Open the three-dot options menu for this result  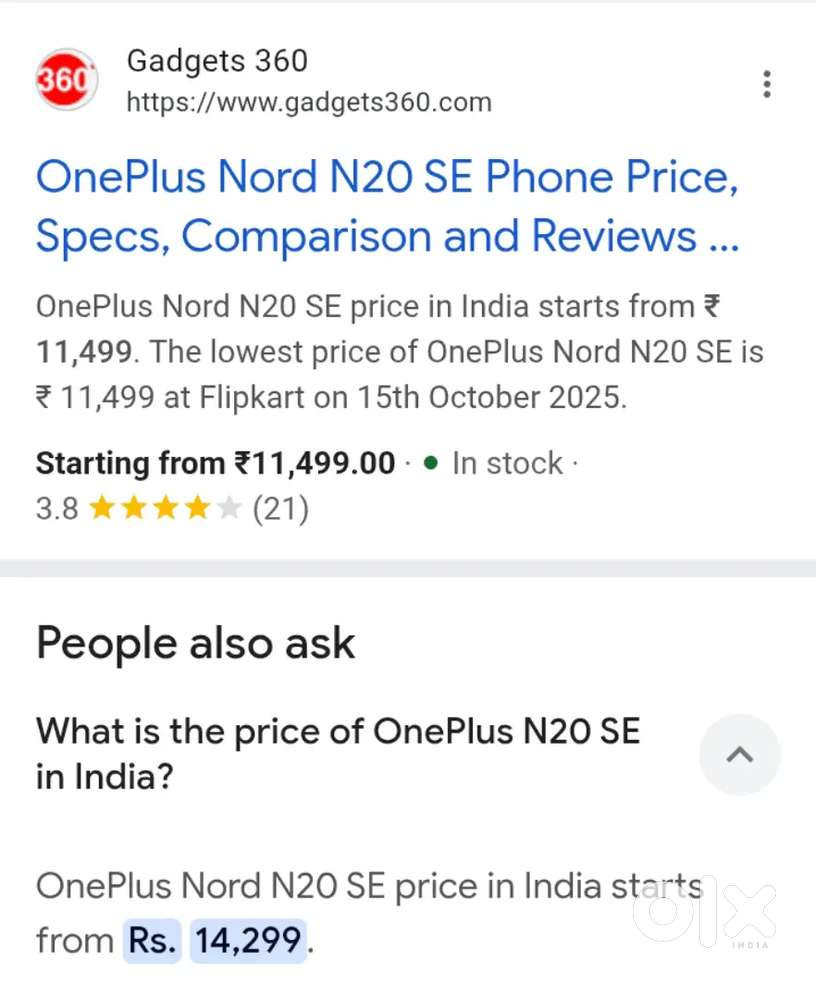tap(767, 84)
